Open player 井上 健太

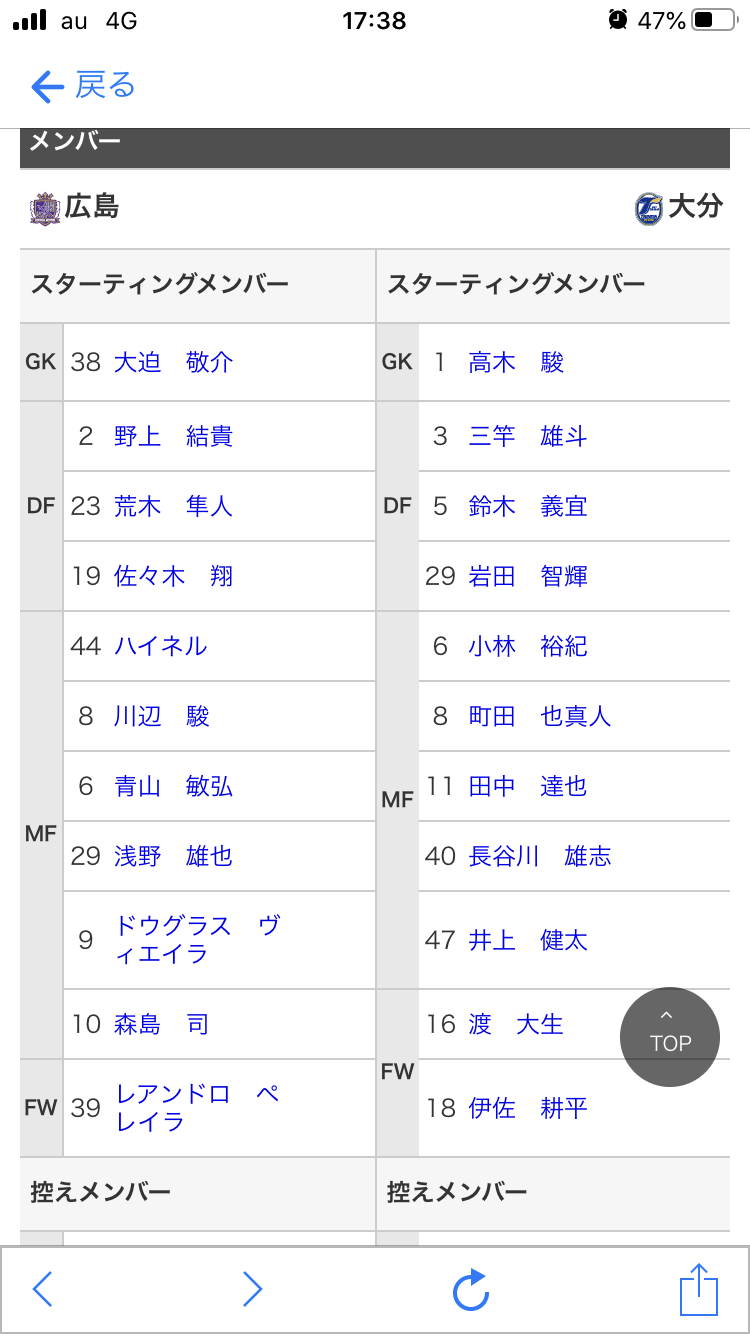[528, 940]
